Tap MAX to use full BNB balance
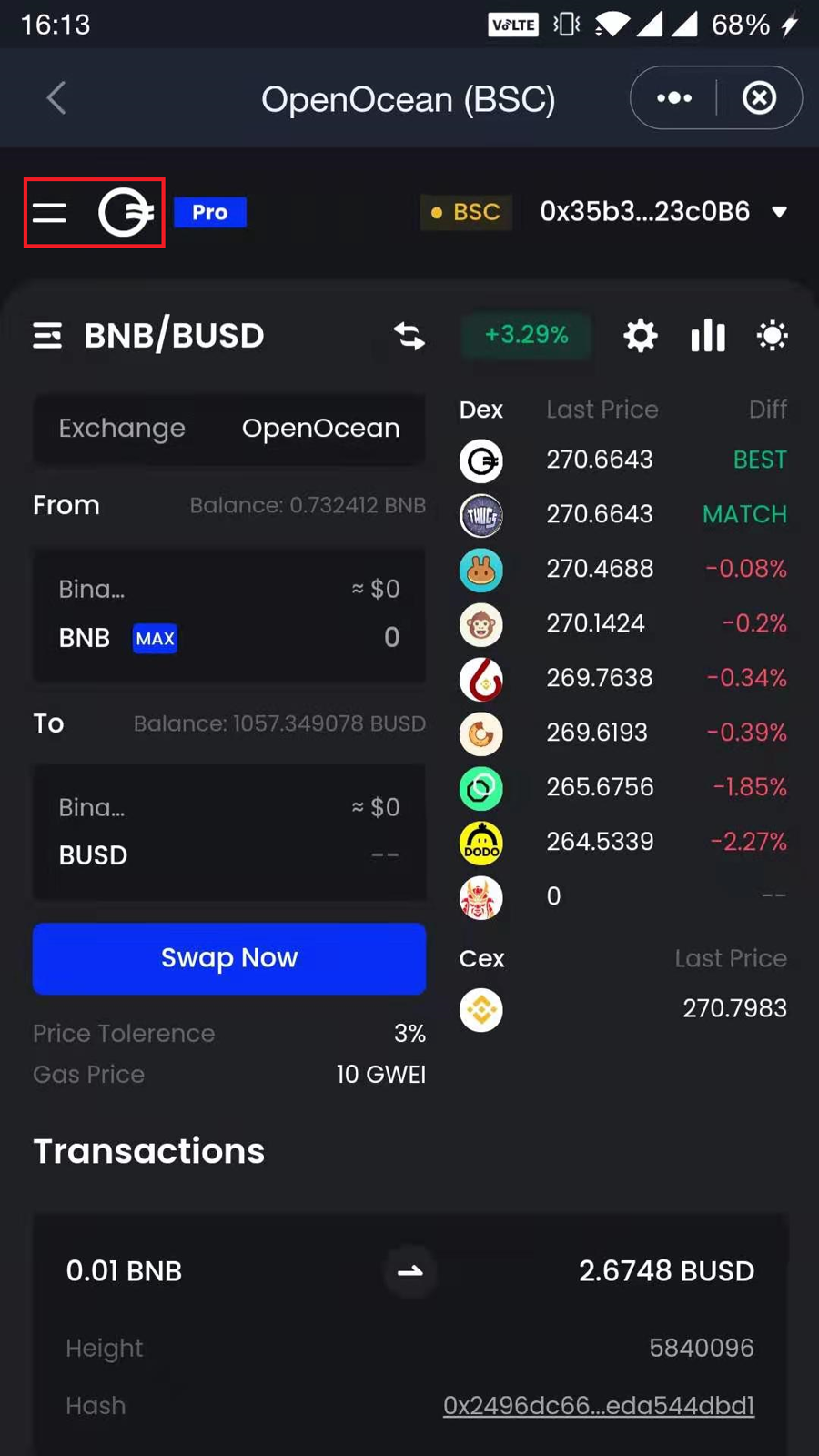819x1456 pixels. [x=155, y=639]
